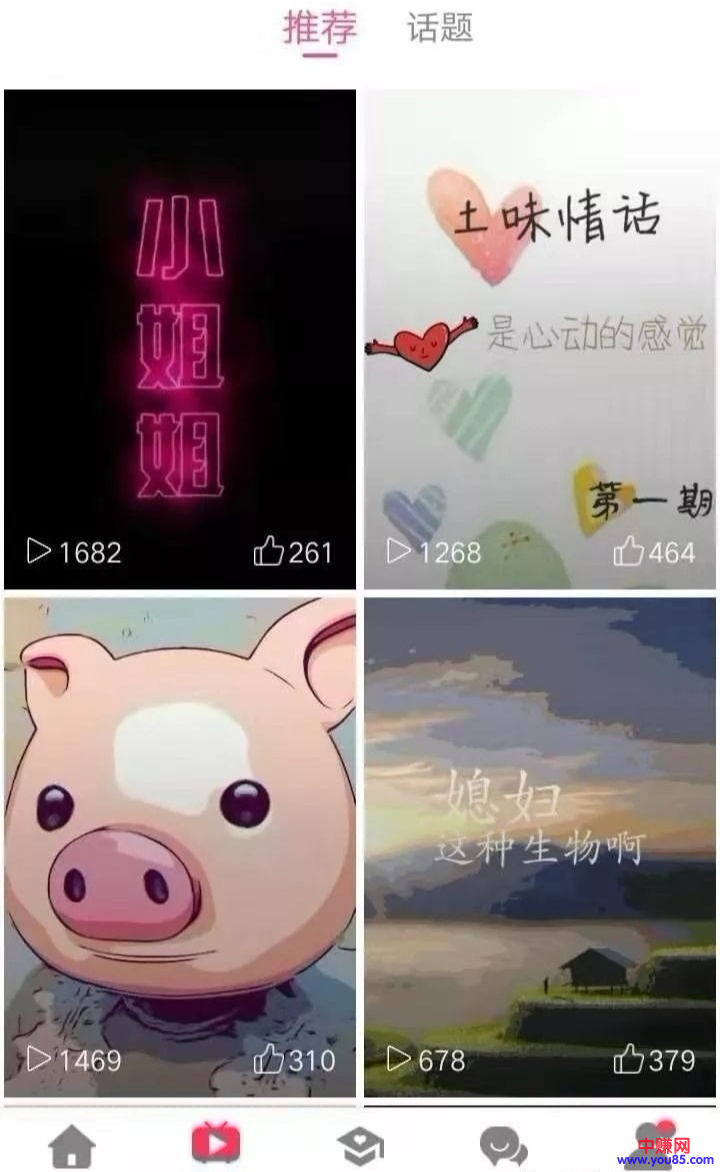Watch the 媳妇这种生物啊 video
Screen dimensions: 720x1172
[540, 846]
